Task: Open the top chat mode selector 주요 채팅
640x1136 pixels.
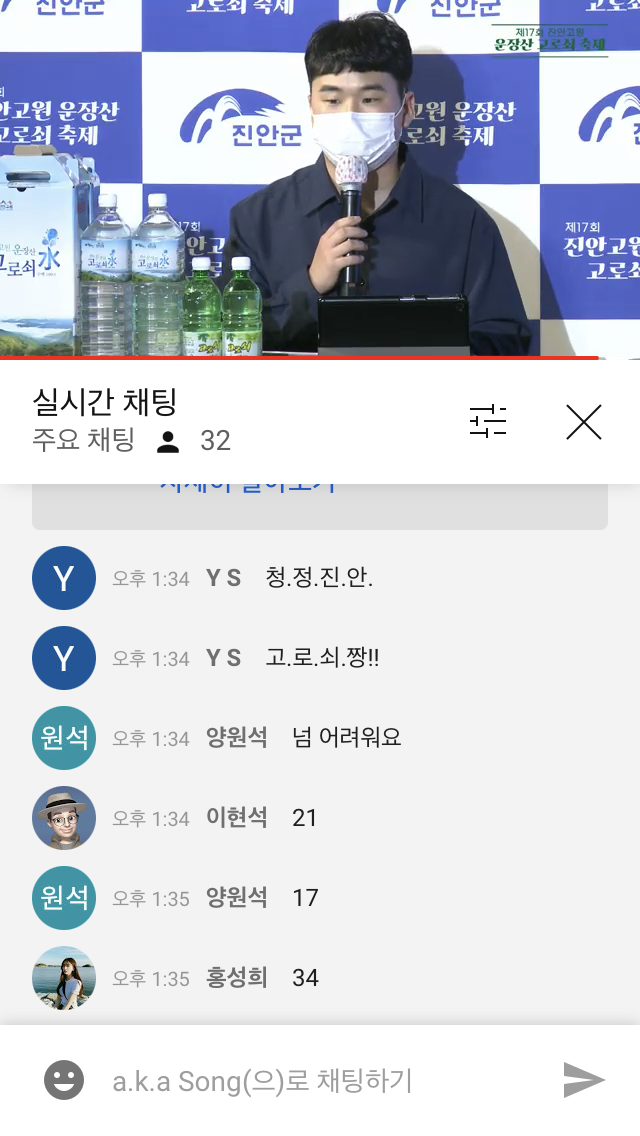Action: click(x=84, y=440)
